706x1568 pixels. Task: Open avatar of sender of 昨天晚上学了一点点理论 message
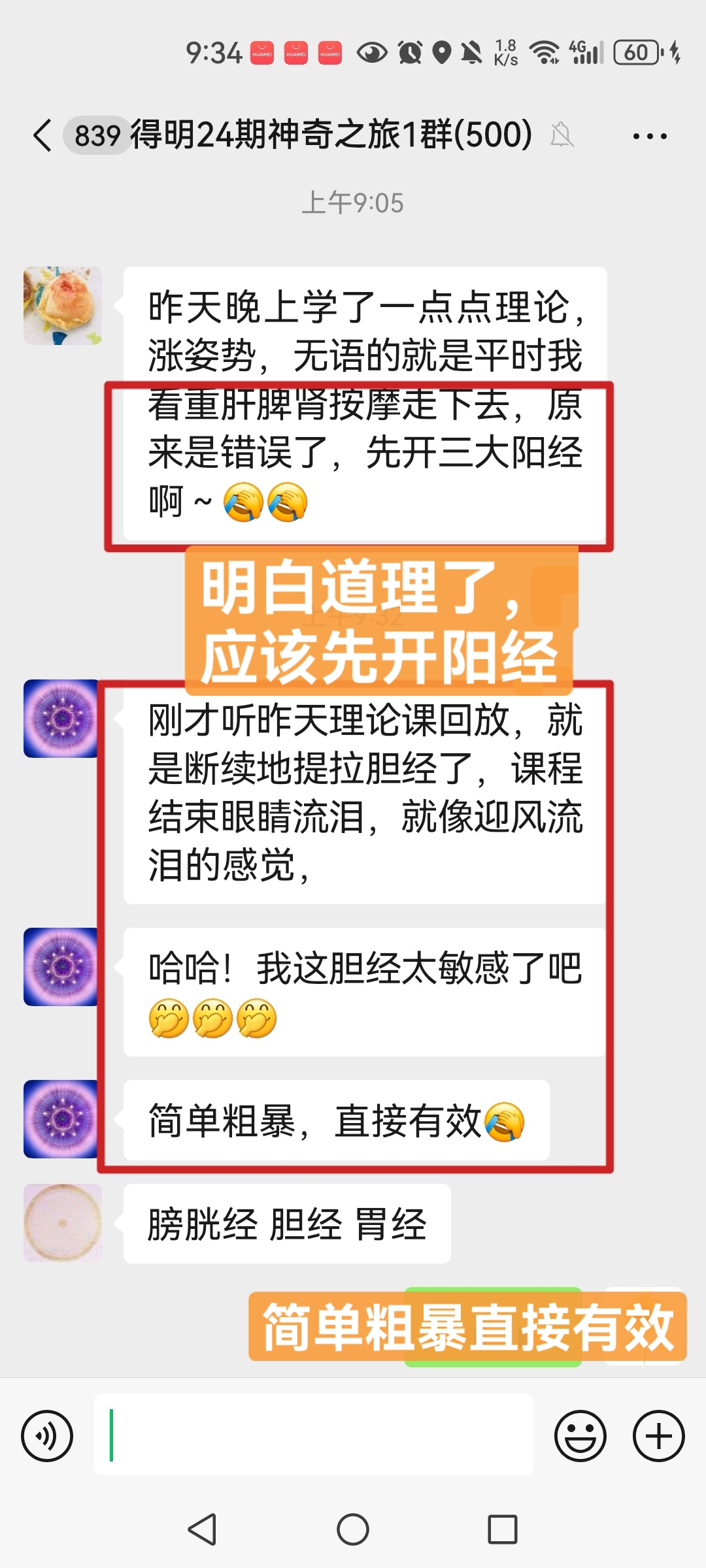(x=63, y=306)
